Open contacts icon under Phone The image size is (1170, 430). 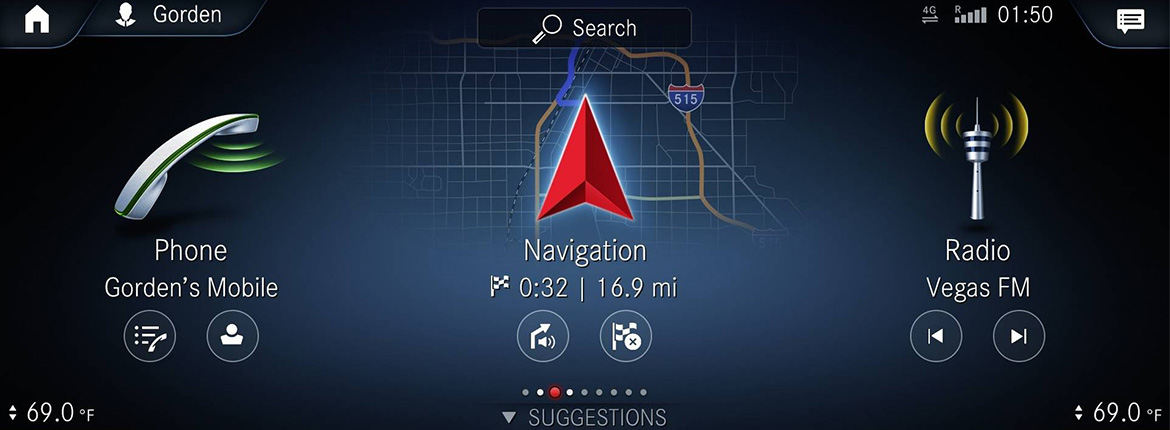coord(232,336)
